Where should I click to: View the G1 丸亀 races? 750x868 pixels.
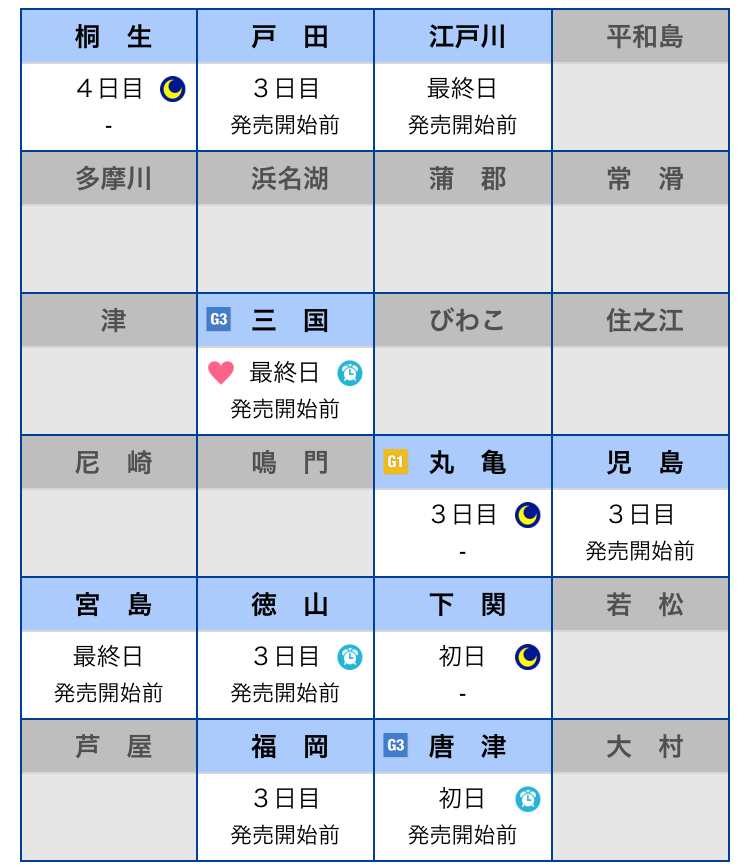tap(463, 463)
